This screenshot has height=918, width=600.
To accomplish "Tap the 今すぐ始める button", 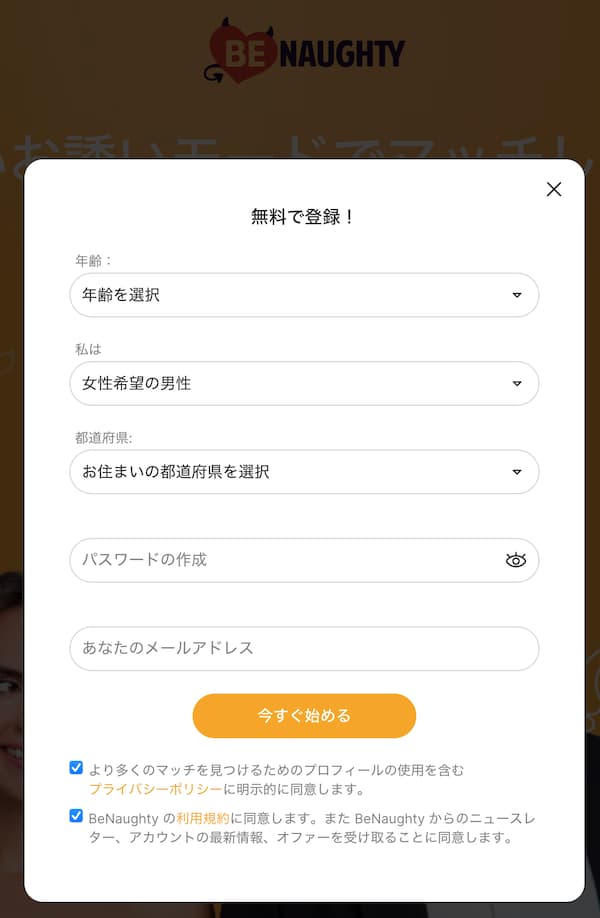I will (x=304, y=716).
